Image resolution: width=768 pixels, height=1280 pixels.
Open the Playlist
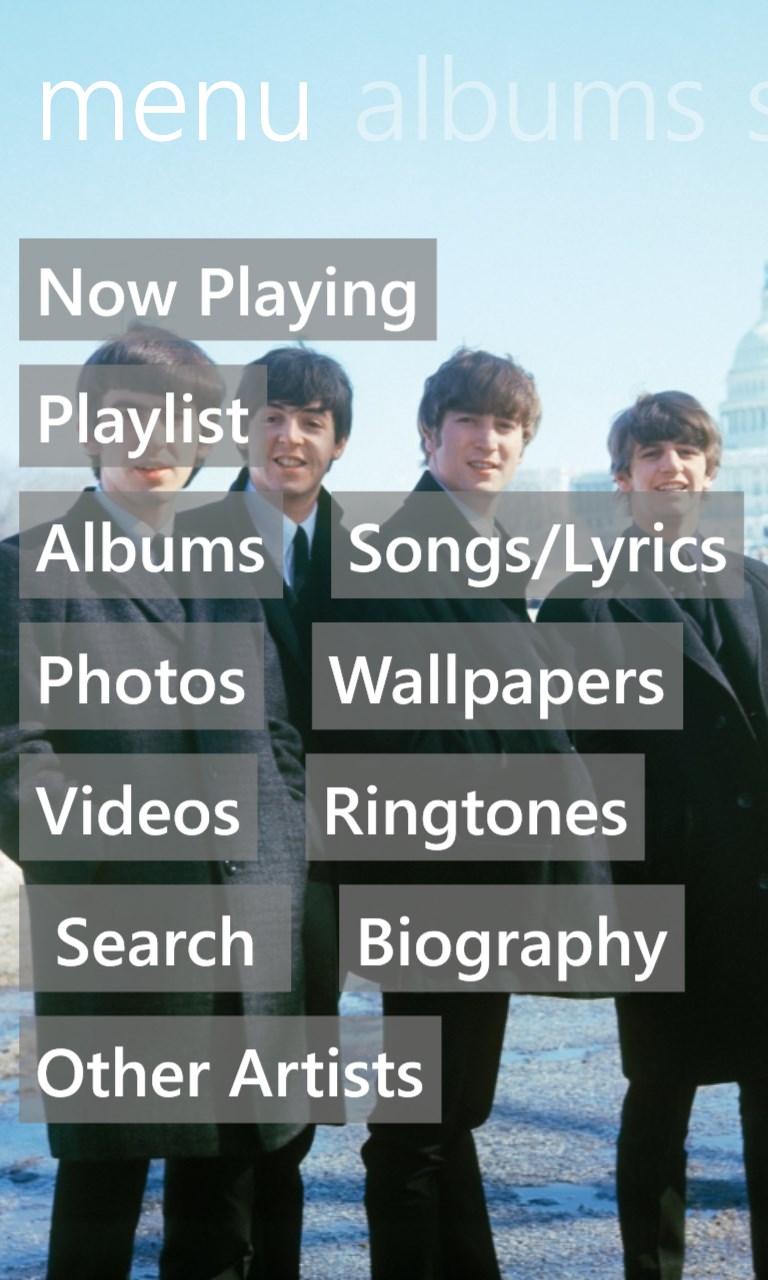(143, 416)
